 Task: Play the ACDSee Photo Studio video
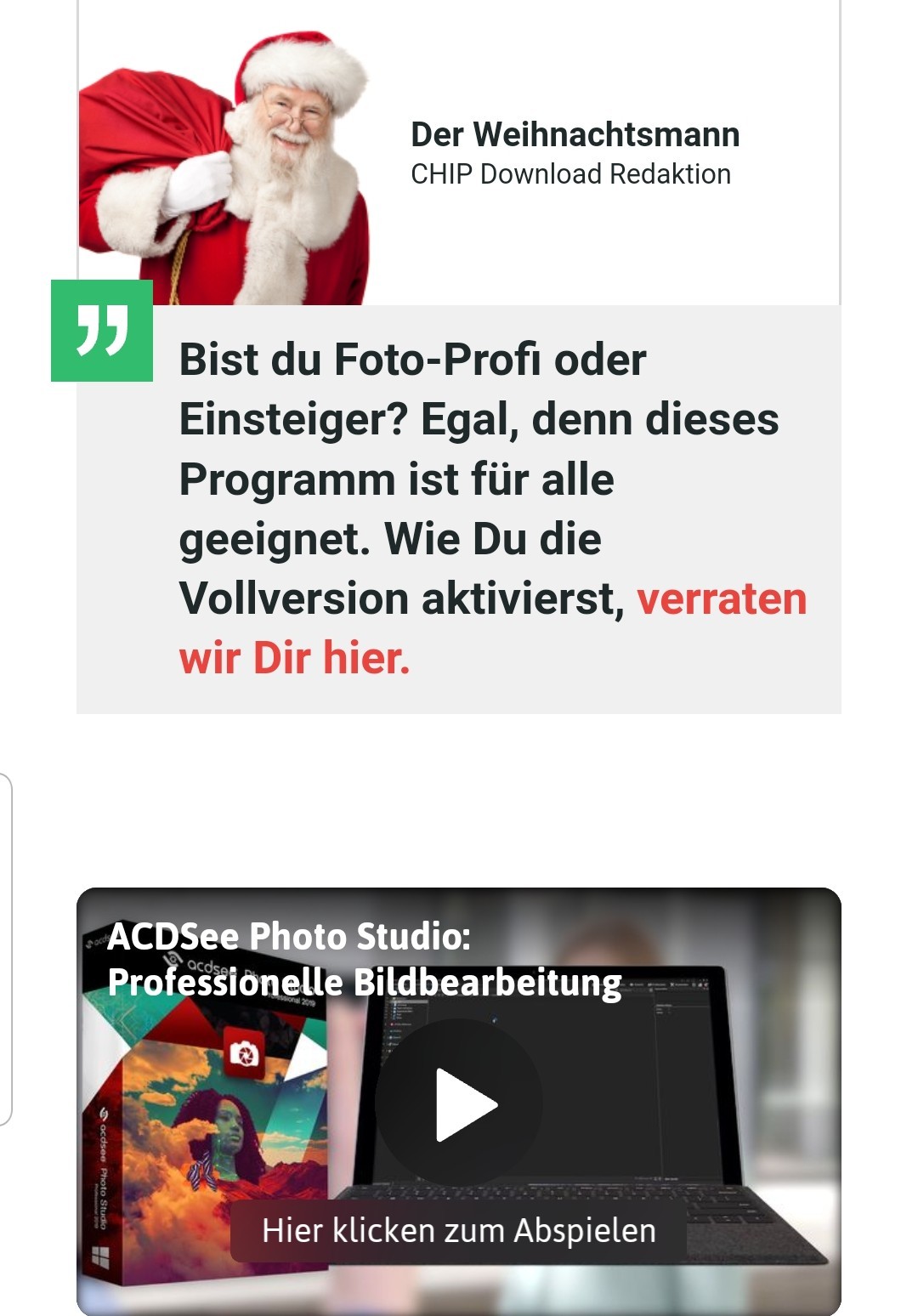pyautogui.click(x=459, y=1103)
